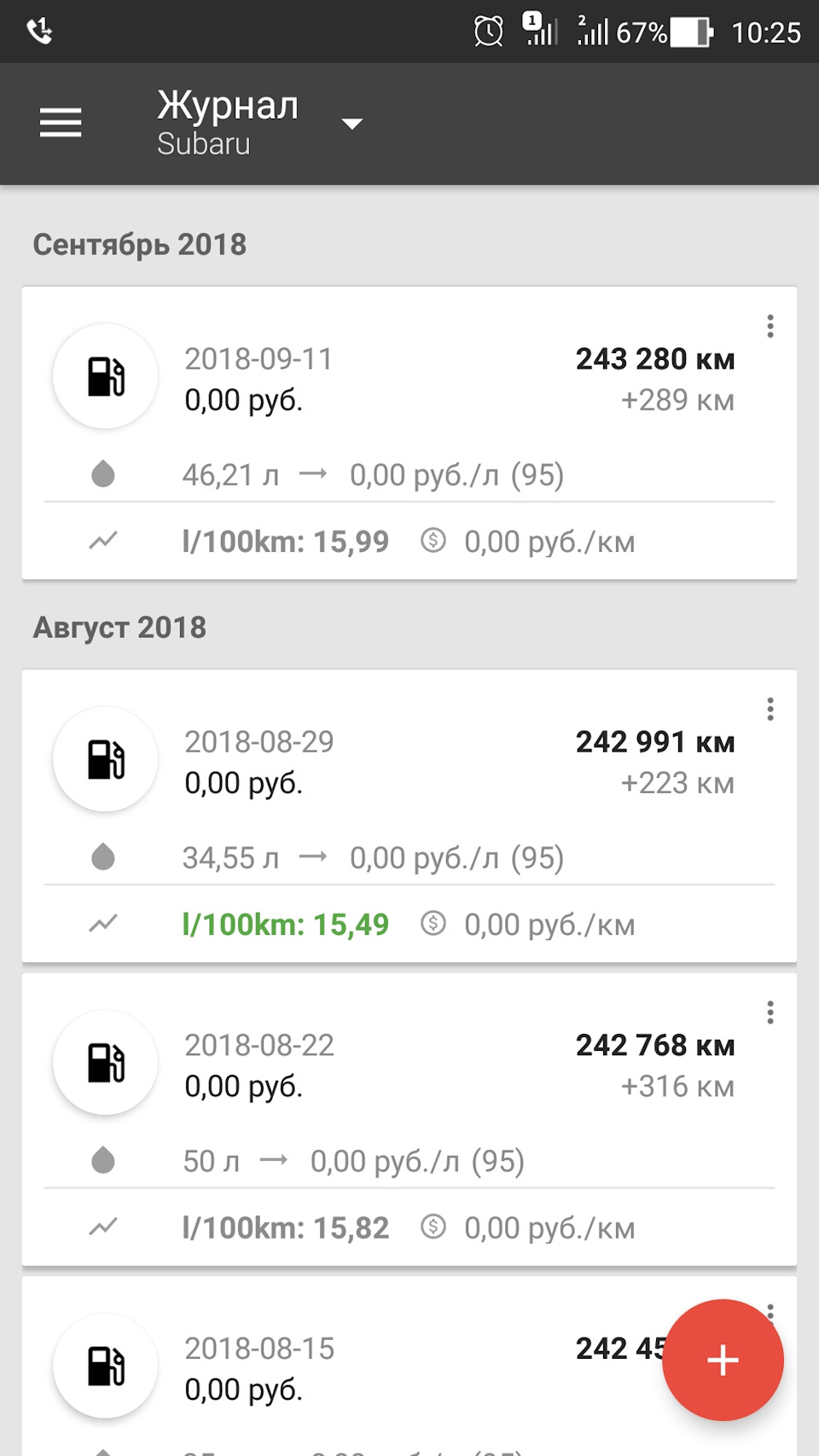Open overflow menu for 2018-08-22 entry
The width and height of the screenshot is (819, 1456).
pyautogui.click(x=770, y=1012)
